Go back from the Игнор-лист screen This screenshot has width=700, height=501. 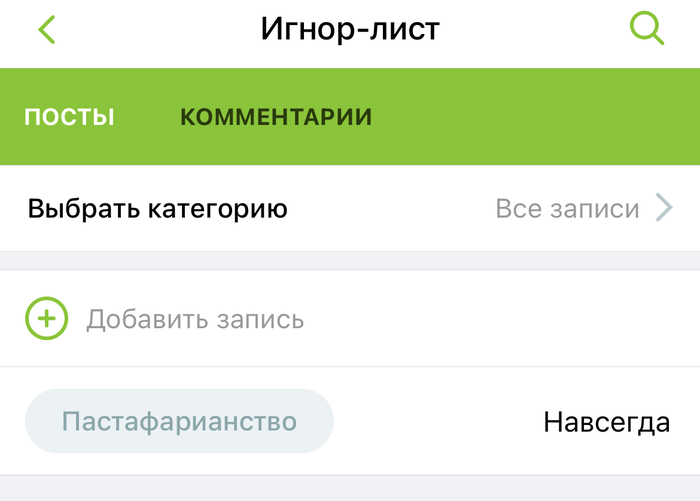pos(46,30)
